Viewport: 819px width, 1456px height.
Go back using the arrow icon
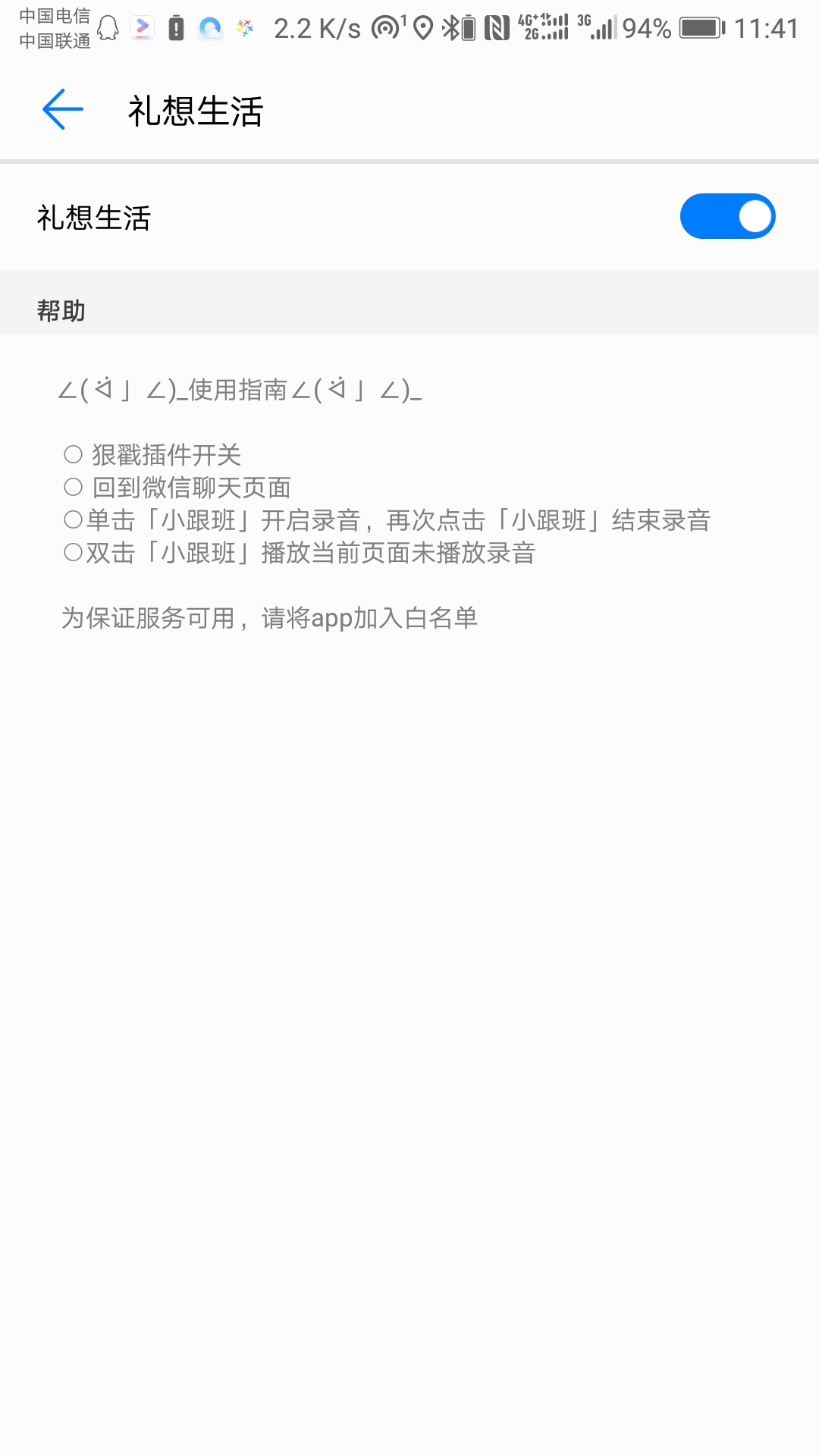point(63,110)
